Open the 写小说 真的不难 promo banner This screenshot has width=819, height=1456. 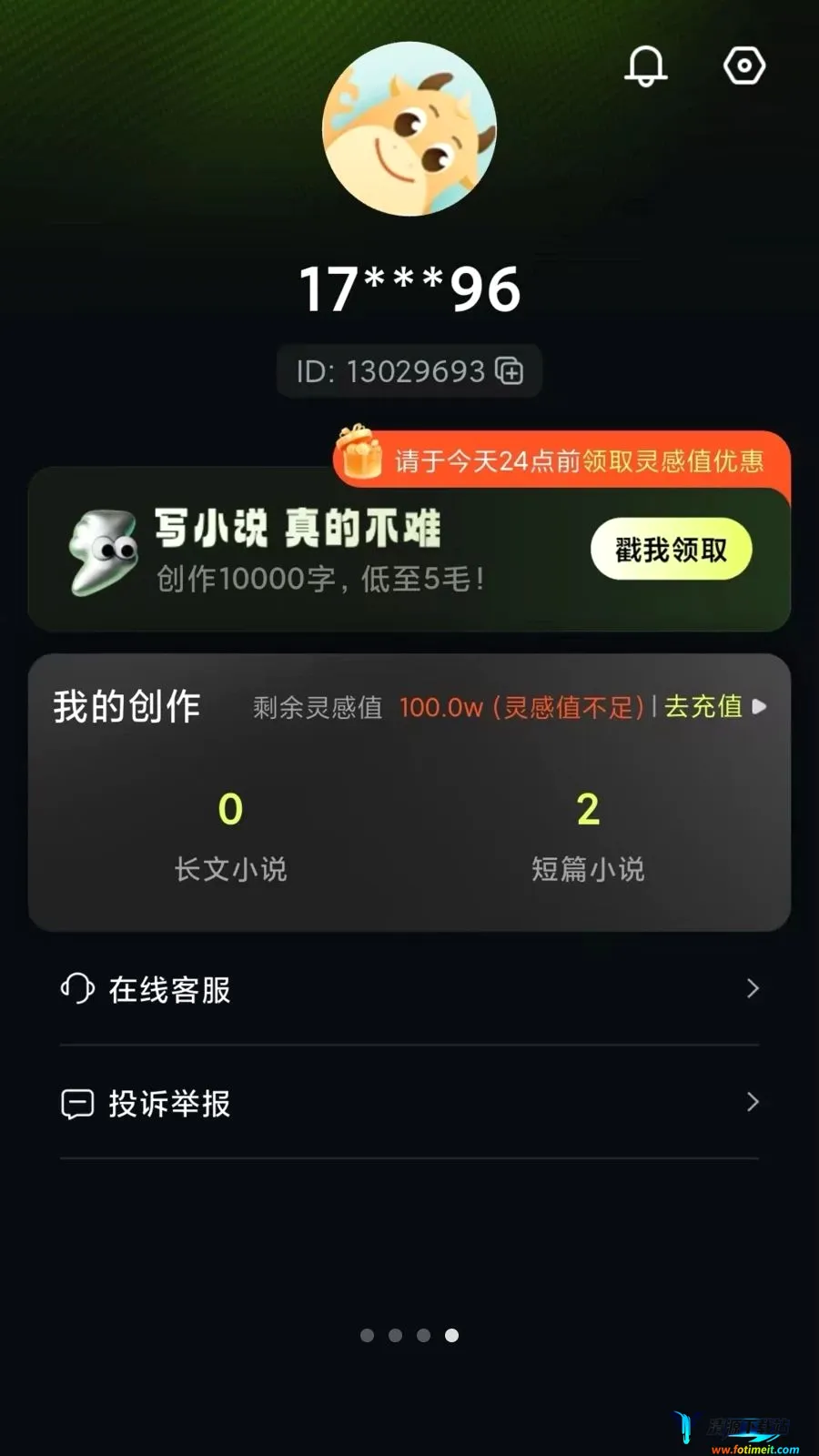409,550
